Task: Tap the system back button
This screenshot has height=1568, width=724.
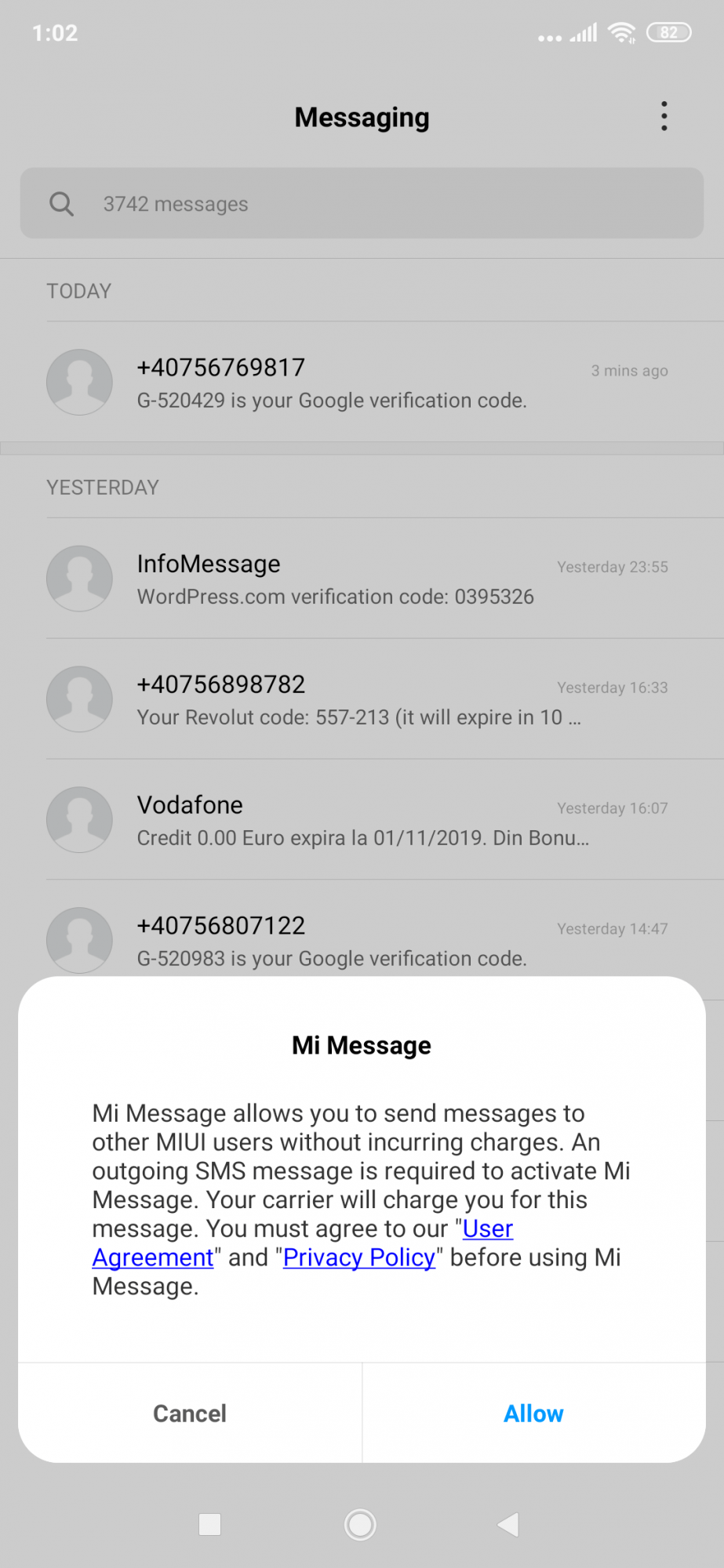Action: [508, 1524]
